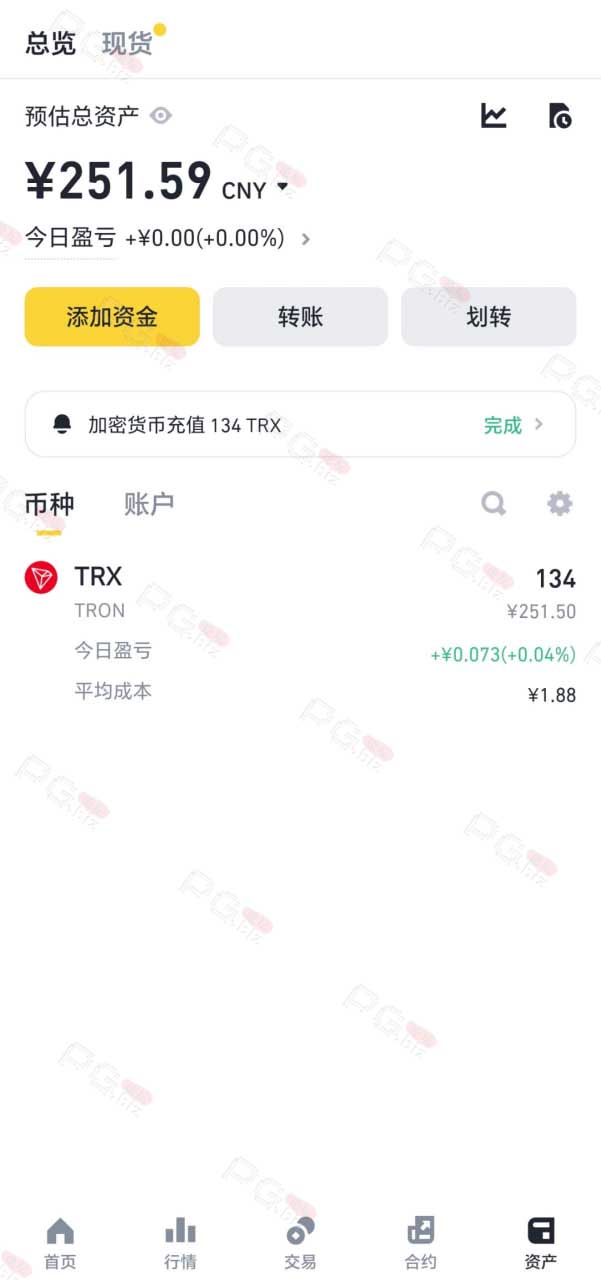This screenshot has width=601, height=1280.
Task: Go to the 交易 tab
Action: coord(300,1243)
